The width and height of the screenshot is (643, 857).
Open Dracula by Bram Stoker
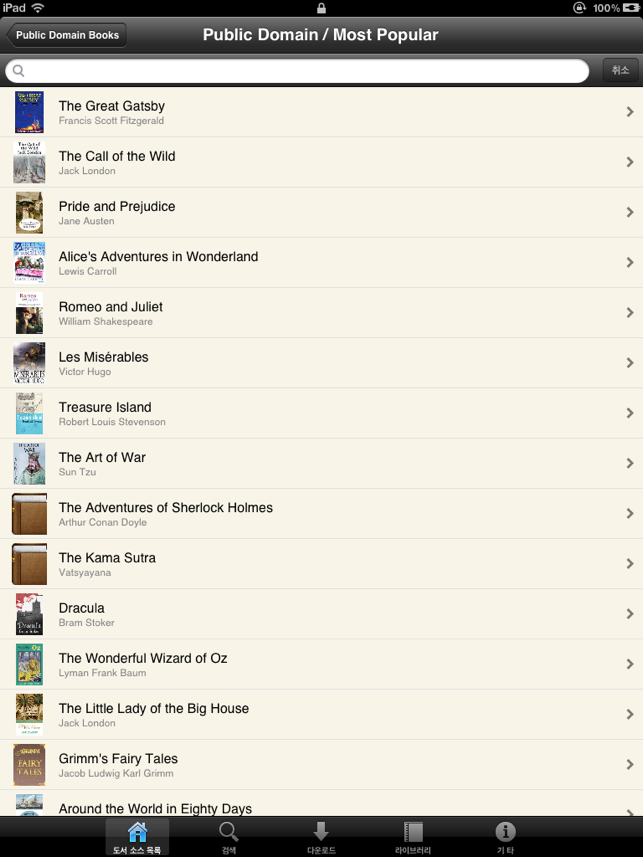320,614
